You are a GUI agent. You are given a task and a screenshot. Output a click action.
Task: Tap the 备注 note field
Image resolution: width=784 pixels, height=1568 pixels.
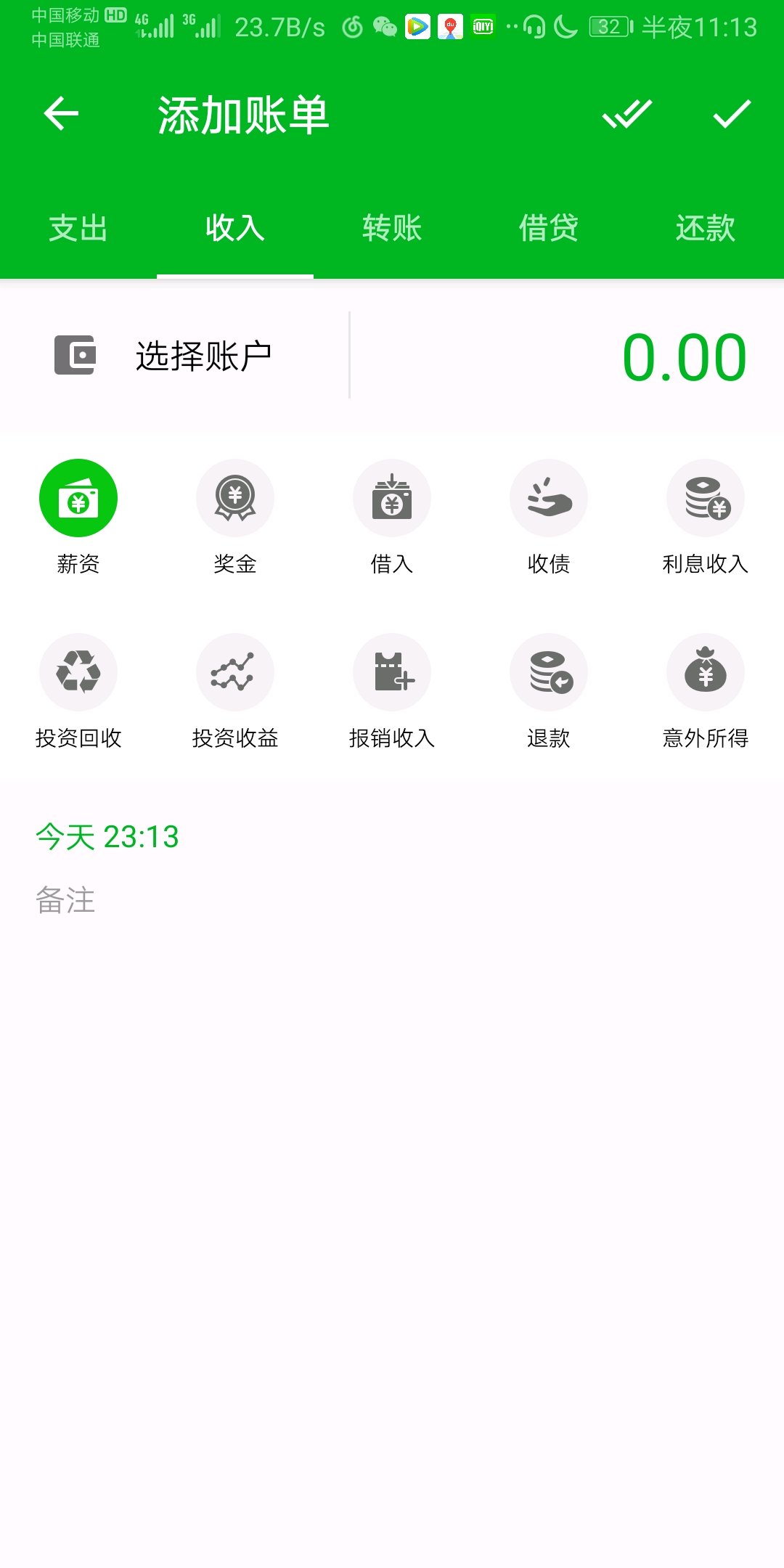coord(392,901)
